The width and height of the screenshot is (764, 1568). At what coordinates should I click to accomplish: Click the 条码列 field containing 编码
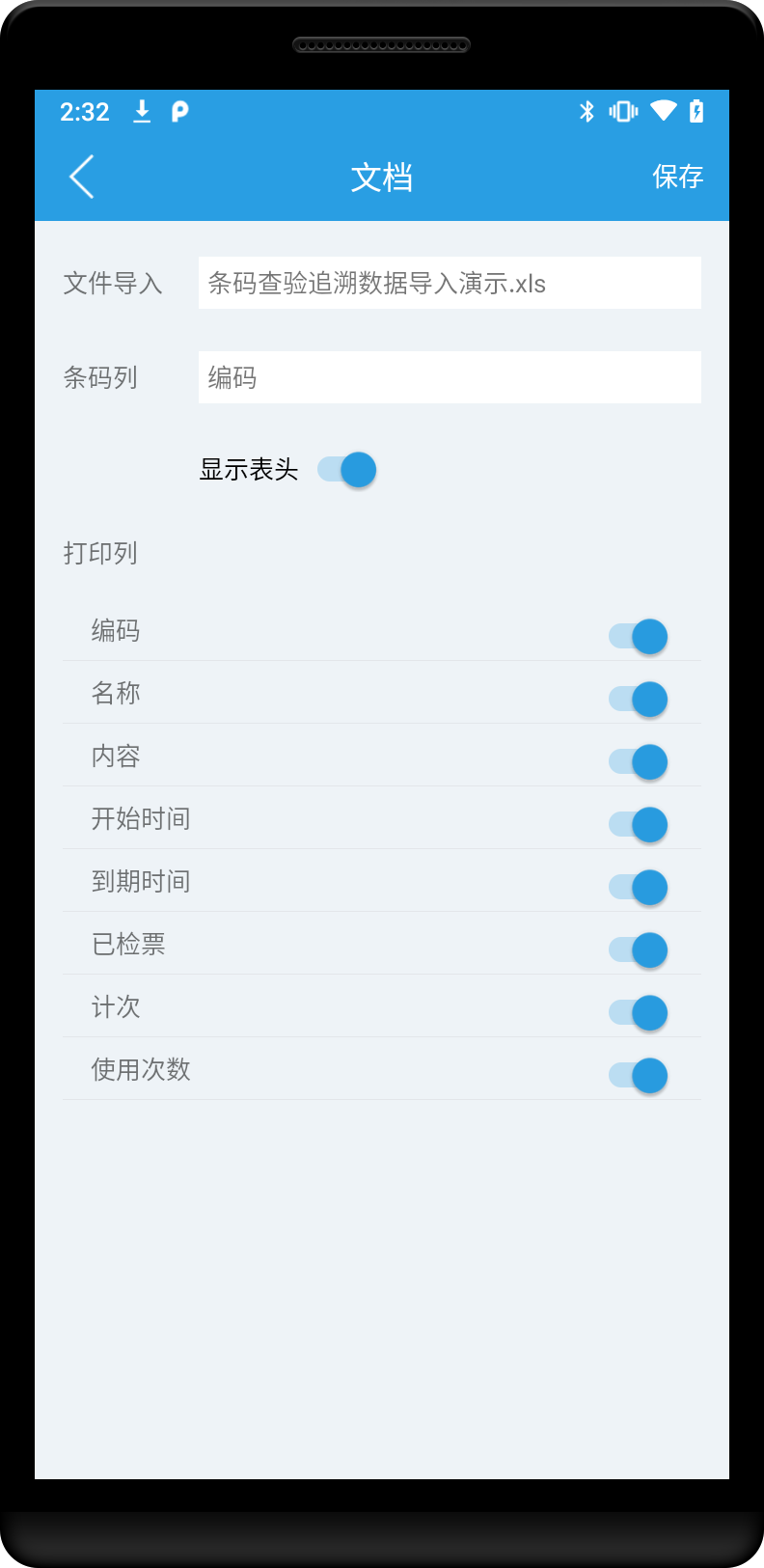coord(450,376)
